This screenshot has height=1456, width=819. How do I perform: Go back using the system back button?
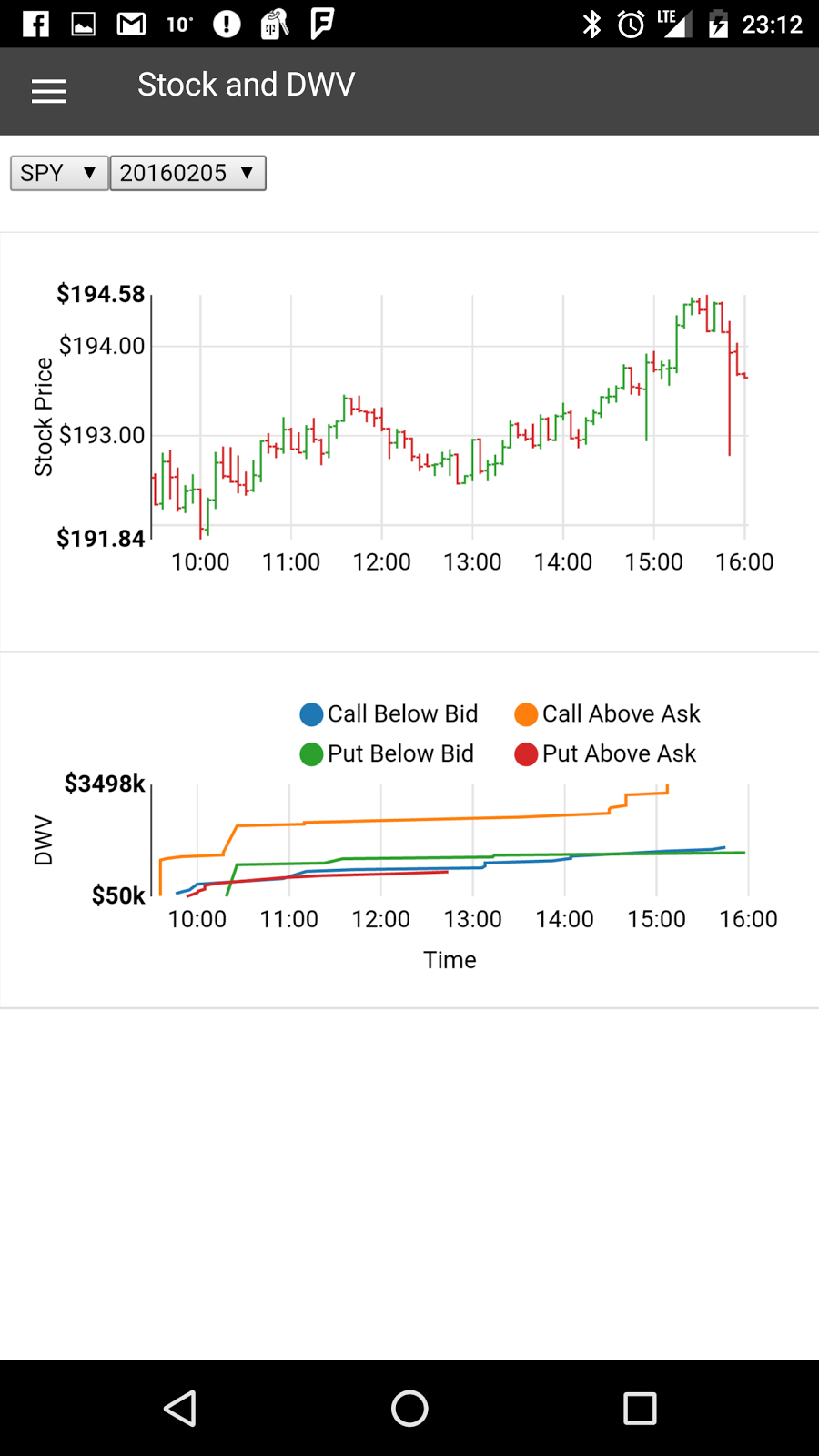click(180, 1409)
